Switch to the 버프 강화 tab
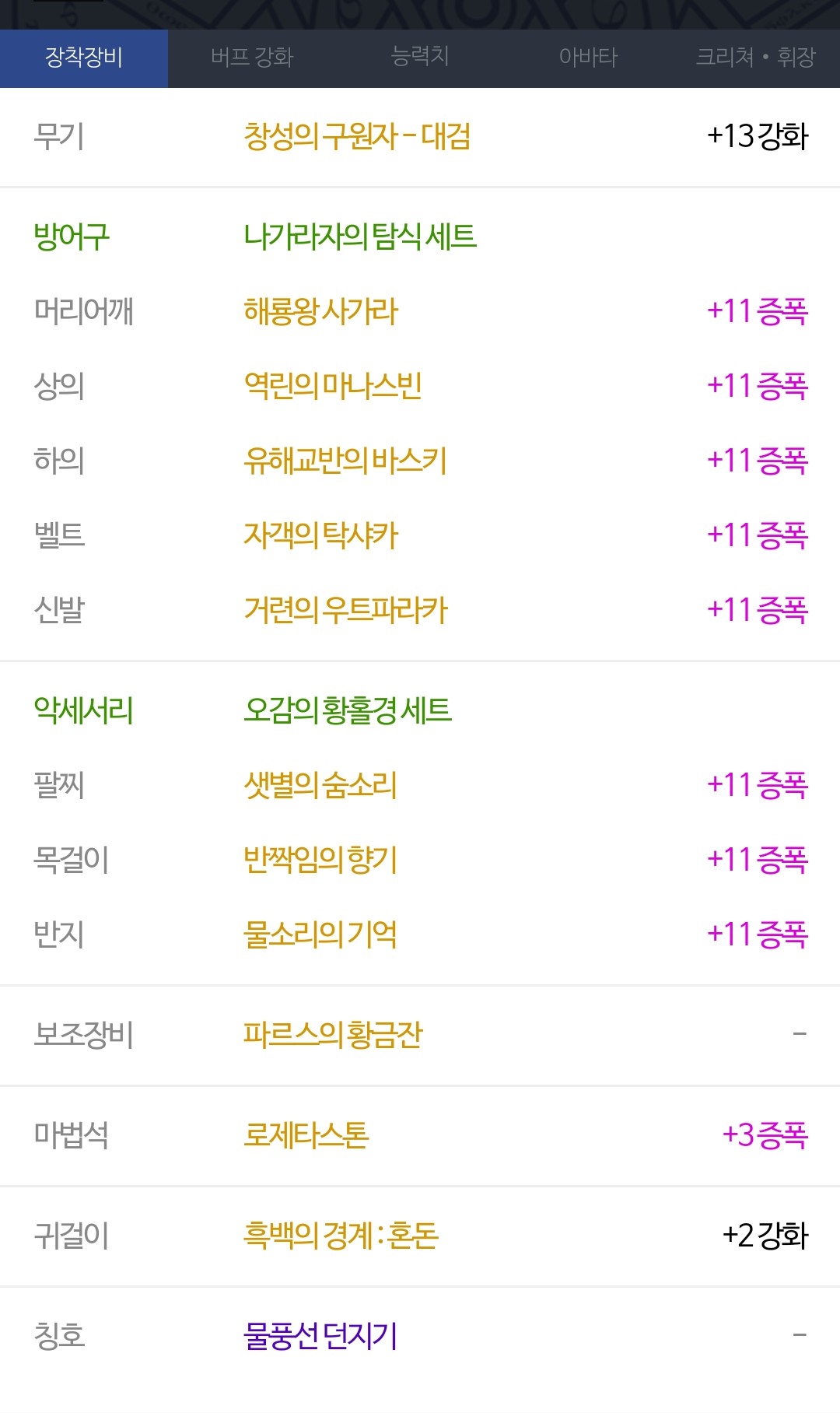Viewport: 840px width, 1413px height. click(x=252, y=58)
